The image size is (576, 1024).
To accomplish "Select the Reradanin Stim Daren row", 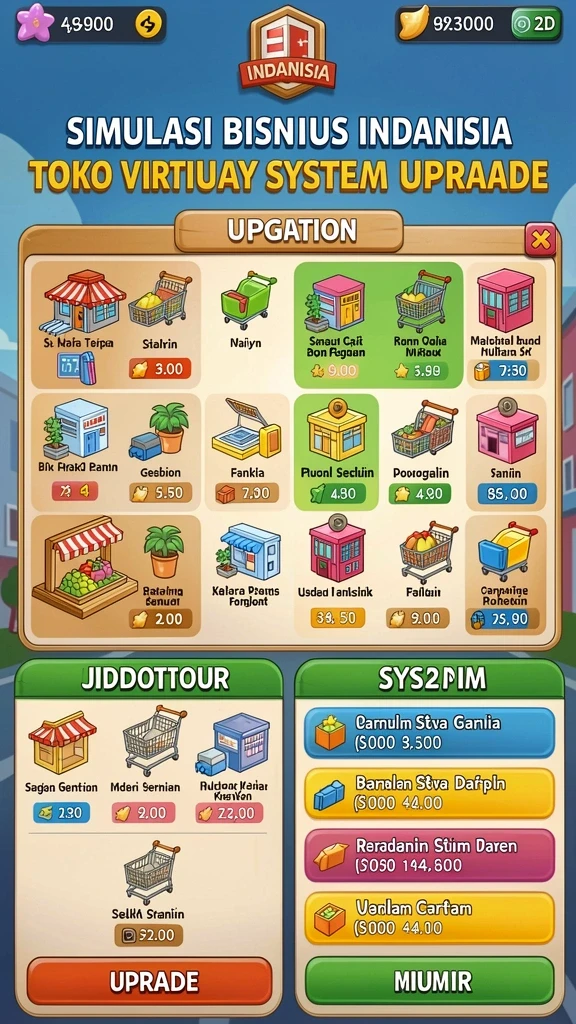I will 429,856.
